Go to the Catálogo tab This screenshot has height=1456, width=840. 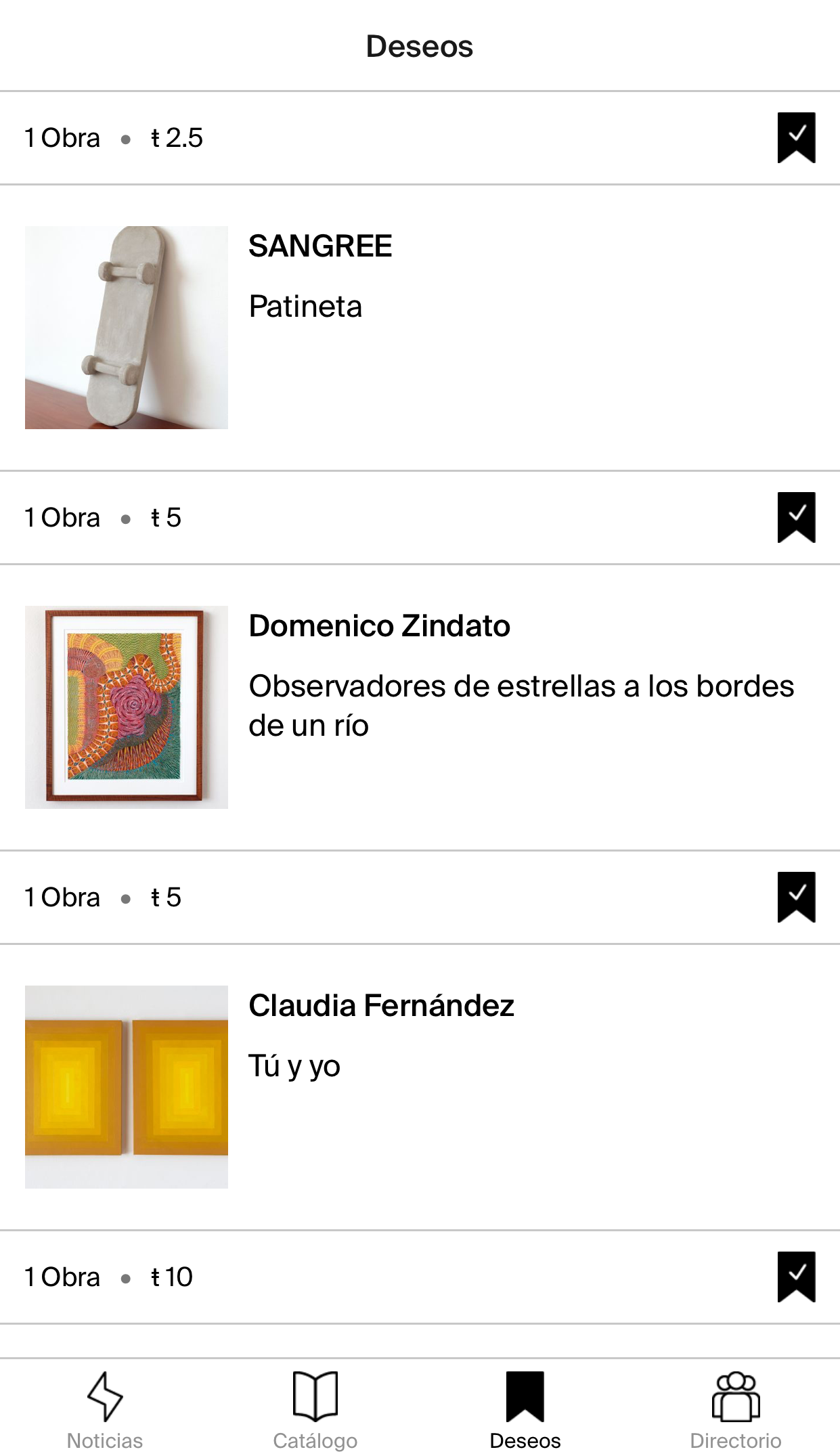(315, 1410)
